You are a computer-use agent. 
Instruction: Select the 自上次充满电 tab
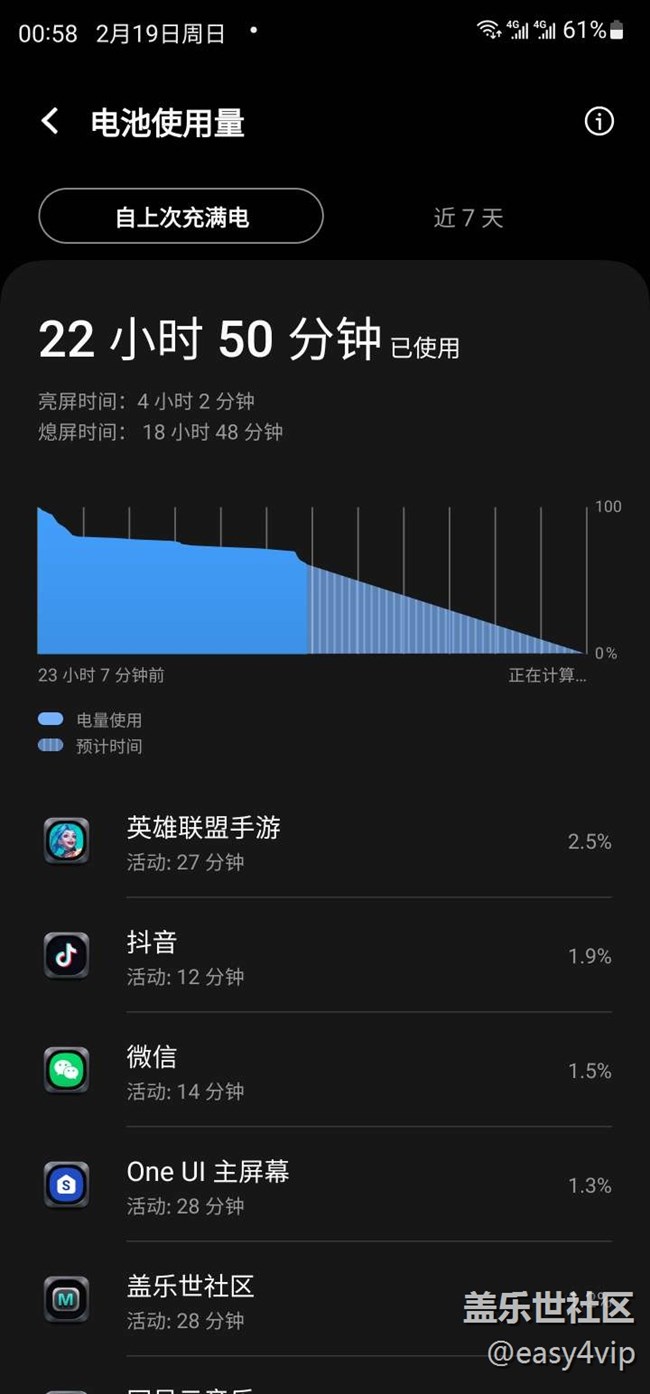(x=181, y=216)
